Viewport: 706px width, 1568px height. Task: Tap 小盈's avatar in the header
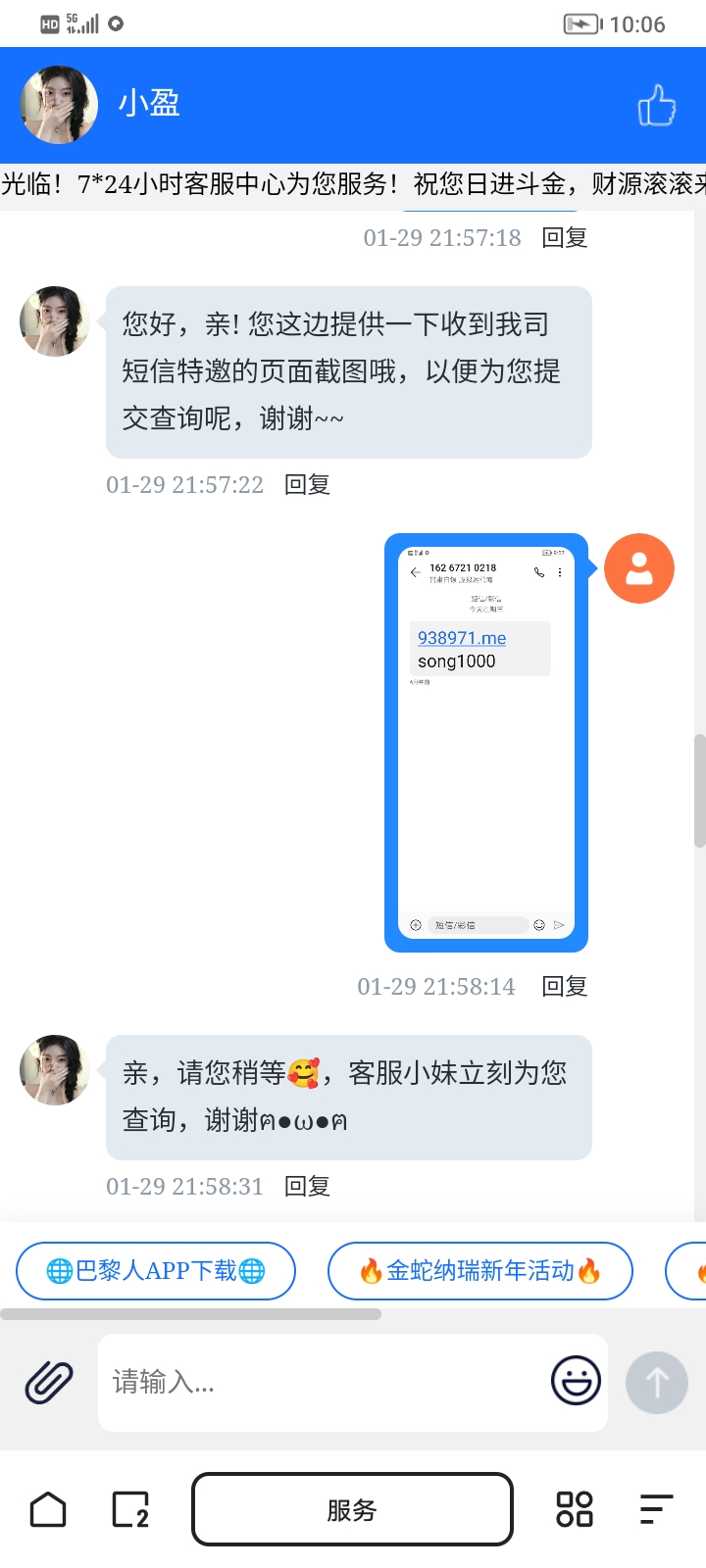click(59, 105)
